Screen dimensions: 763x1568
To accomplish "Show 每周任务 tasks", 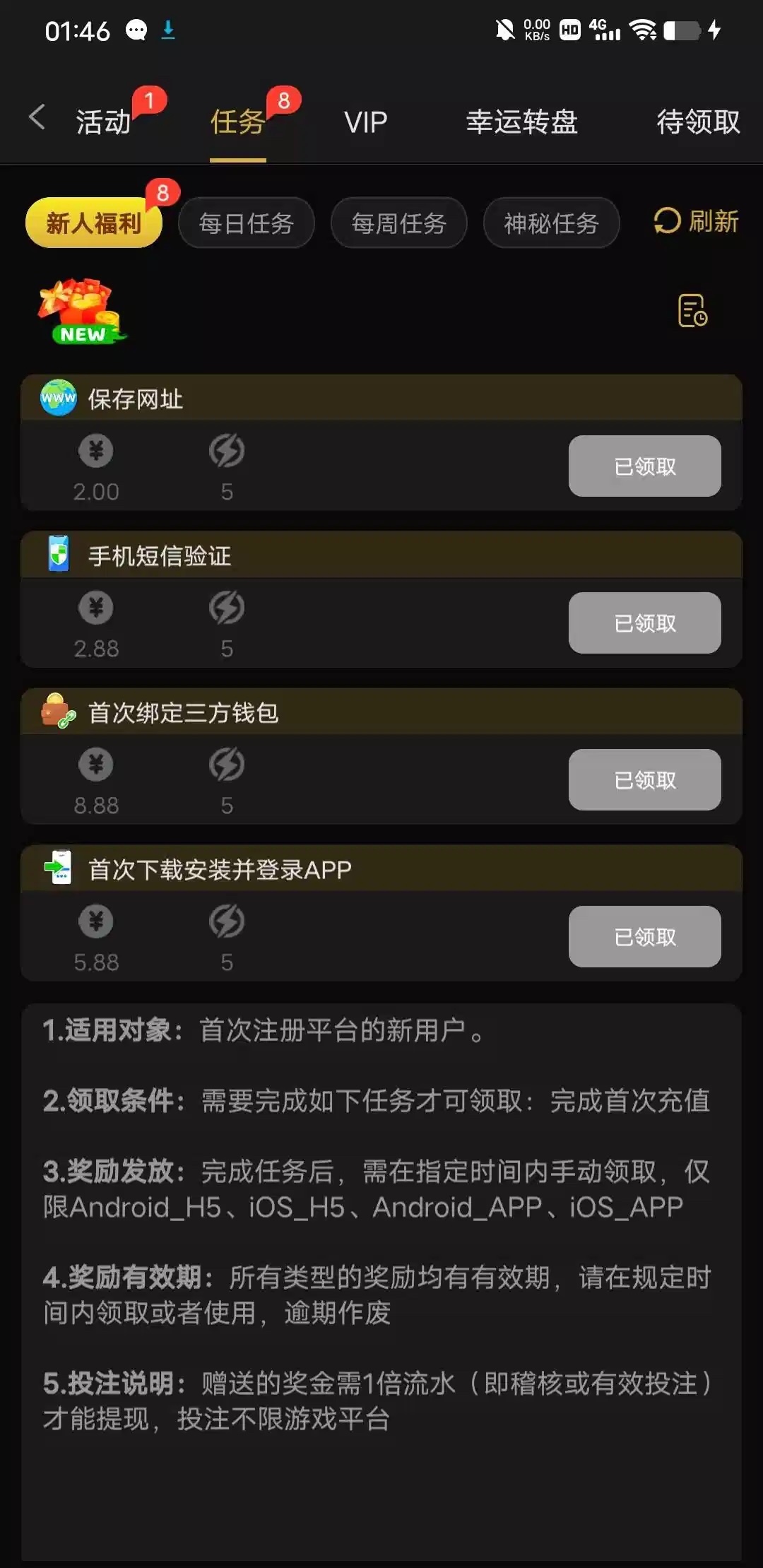I will click(399, 223).
